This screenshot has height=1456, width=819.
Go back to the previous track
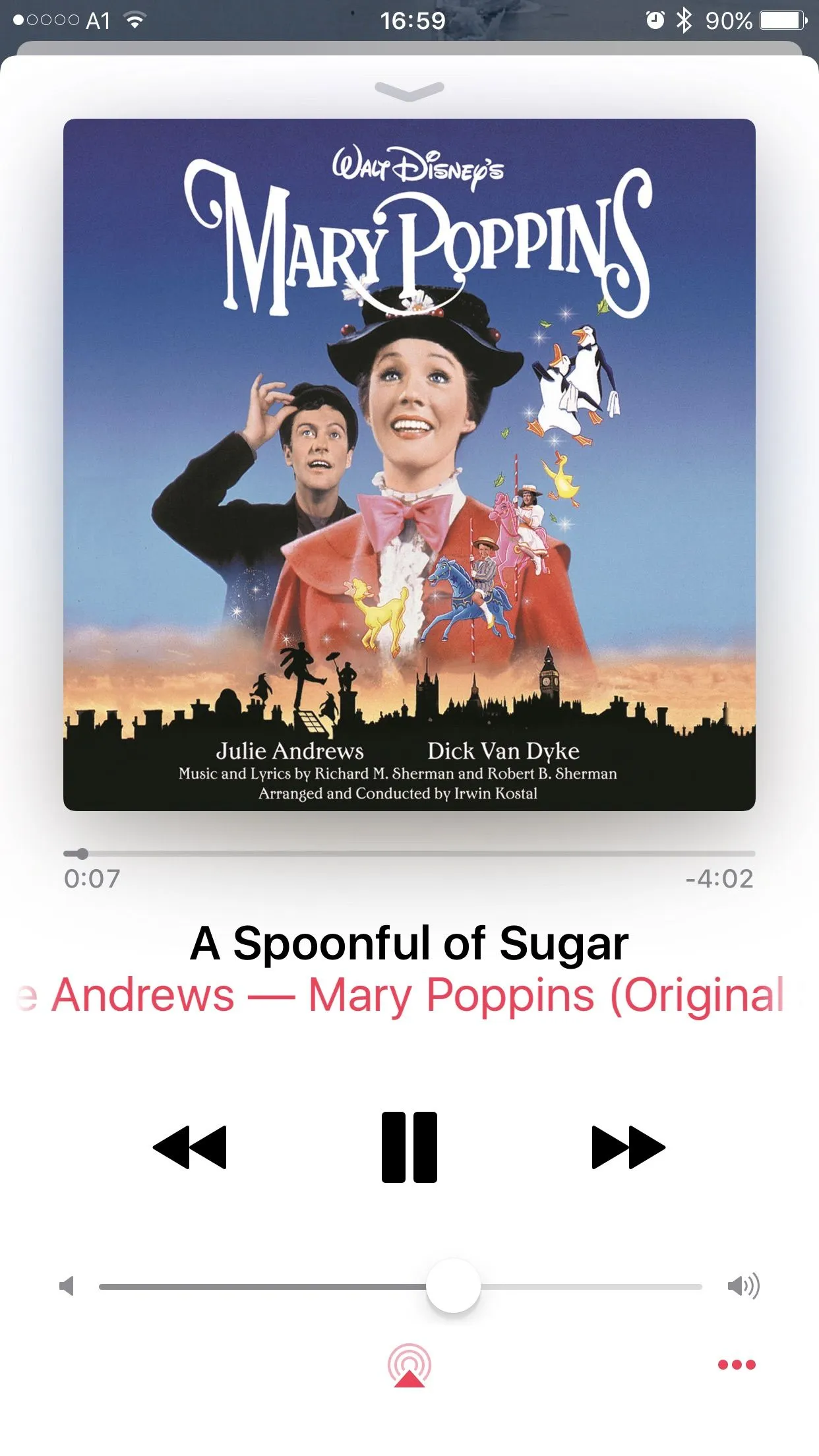click(x=190, y=1147)
